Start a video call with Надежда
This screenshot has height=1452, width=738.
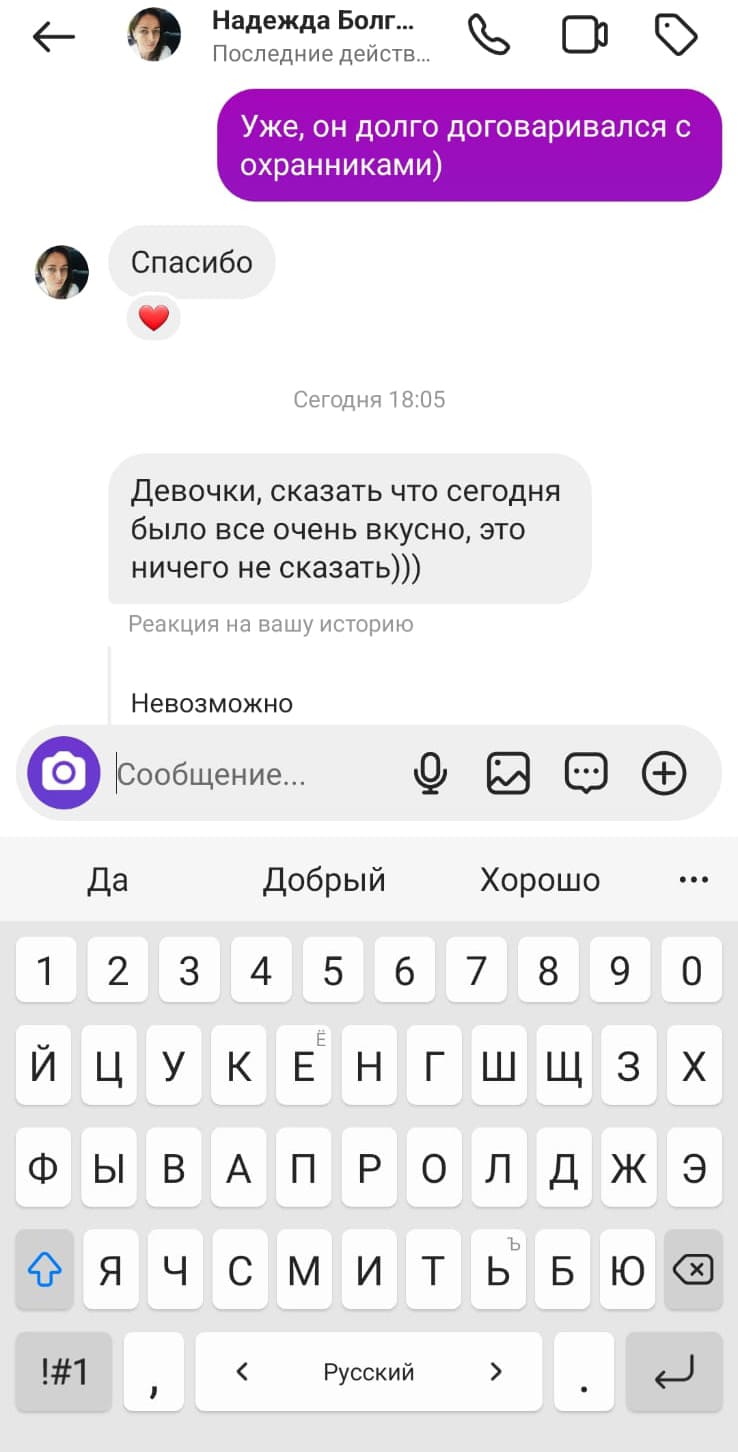(x=584, y=36)
